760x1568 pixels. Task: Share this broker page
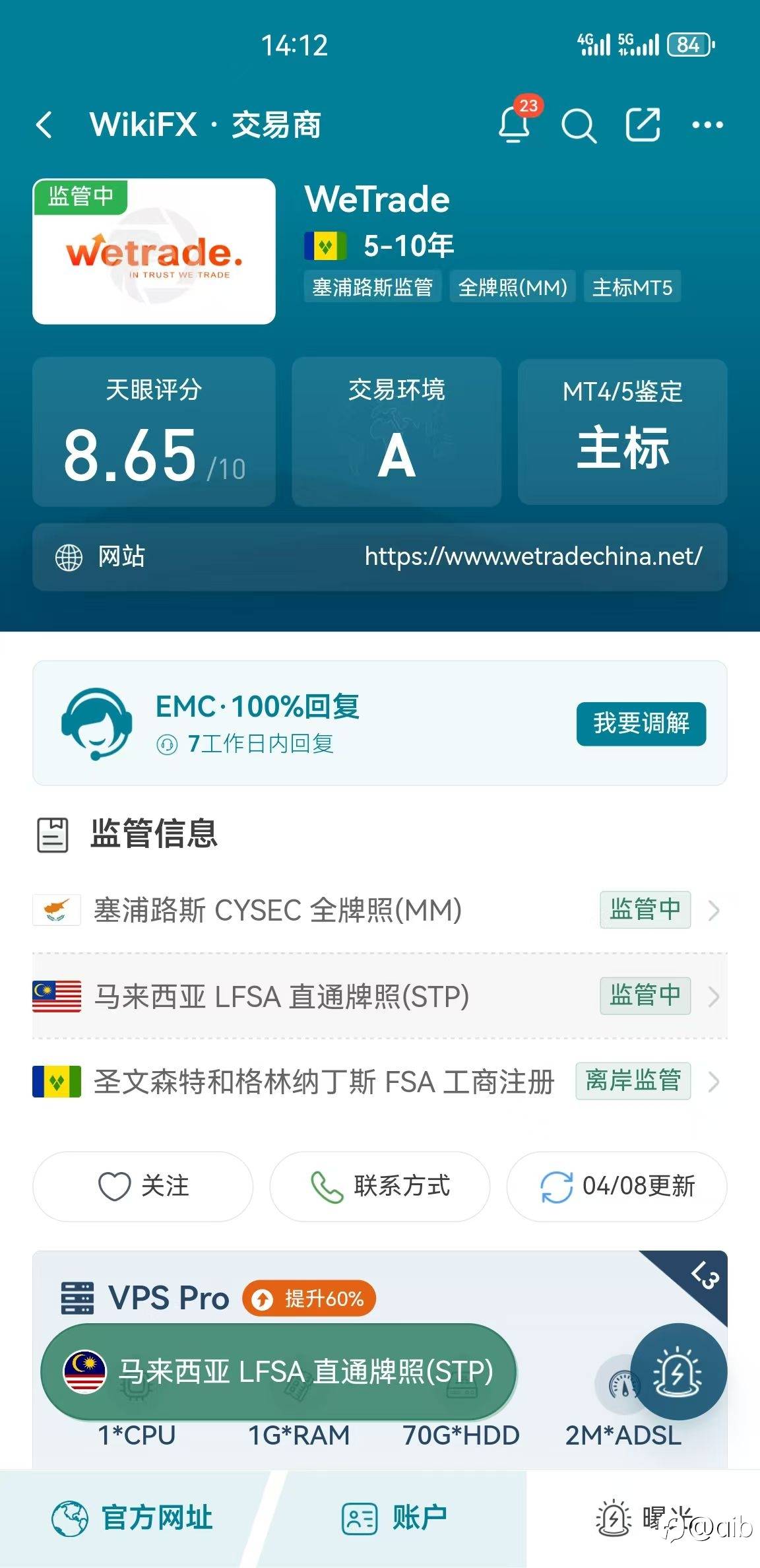(643, 125)
